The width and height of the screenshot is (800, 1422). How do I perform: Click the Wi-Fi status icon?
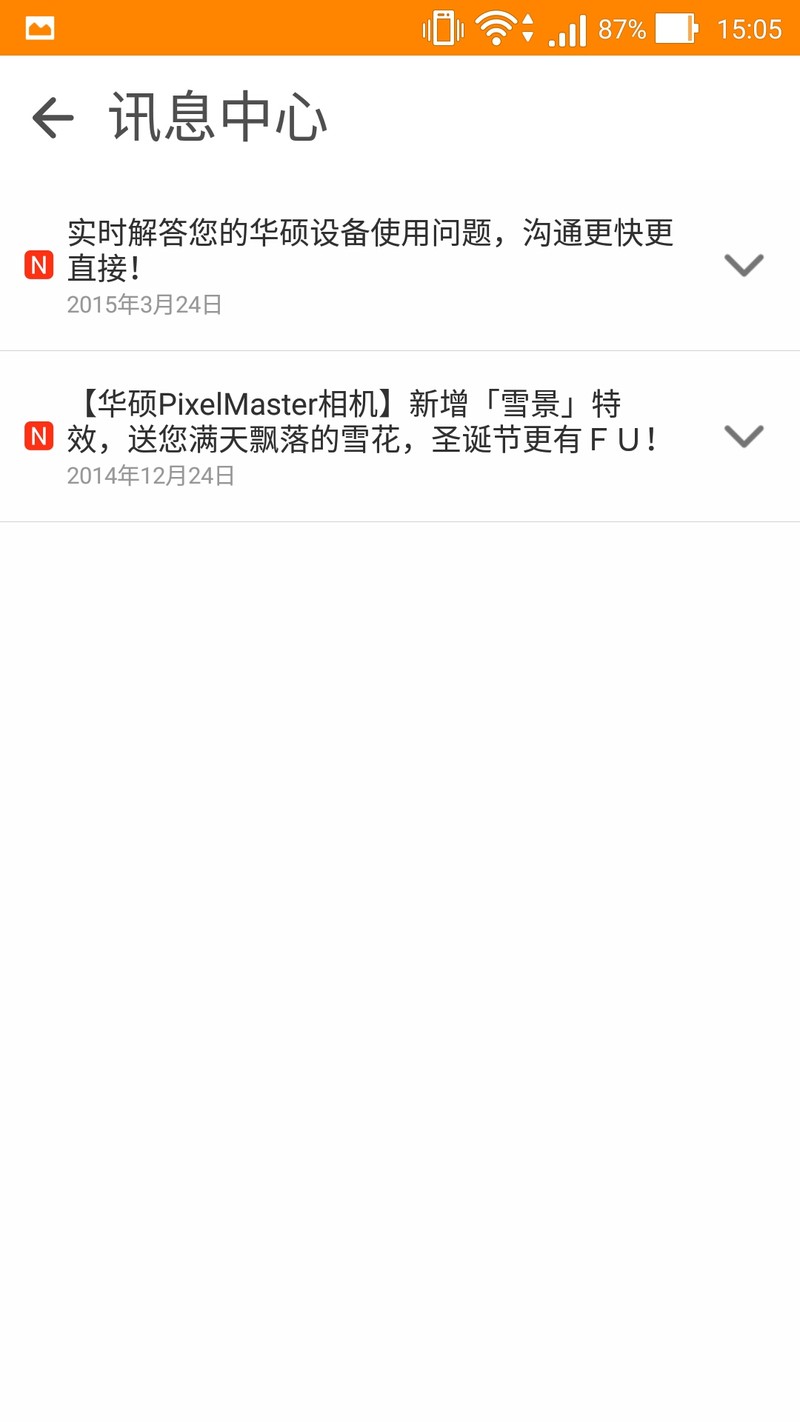[497, 27]
